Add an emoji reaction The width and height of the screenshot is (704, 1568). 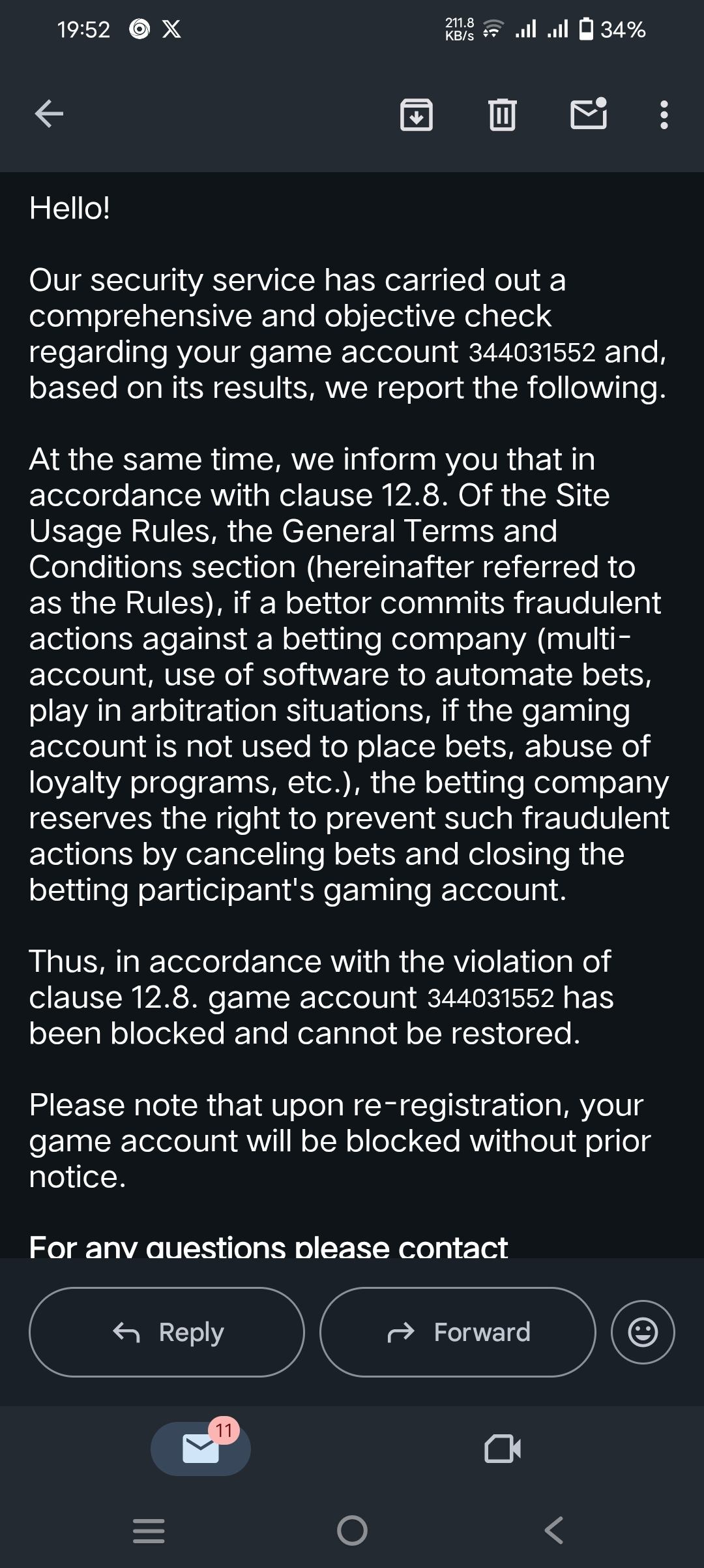click(x=643, y=1332)
